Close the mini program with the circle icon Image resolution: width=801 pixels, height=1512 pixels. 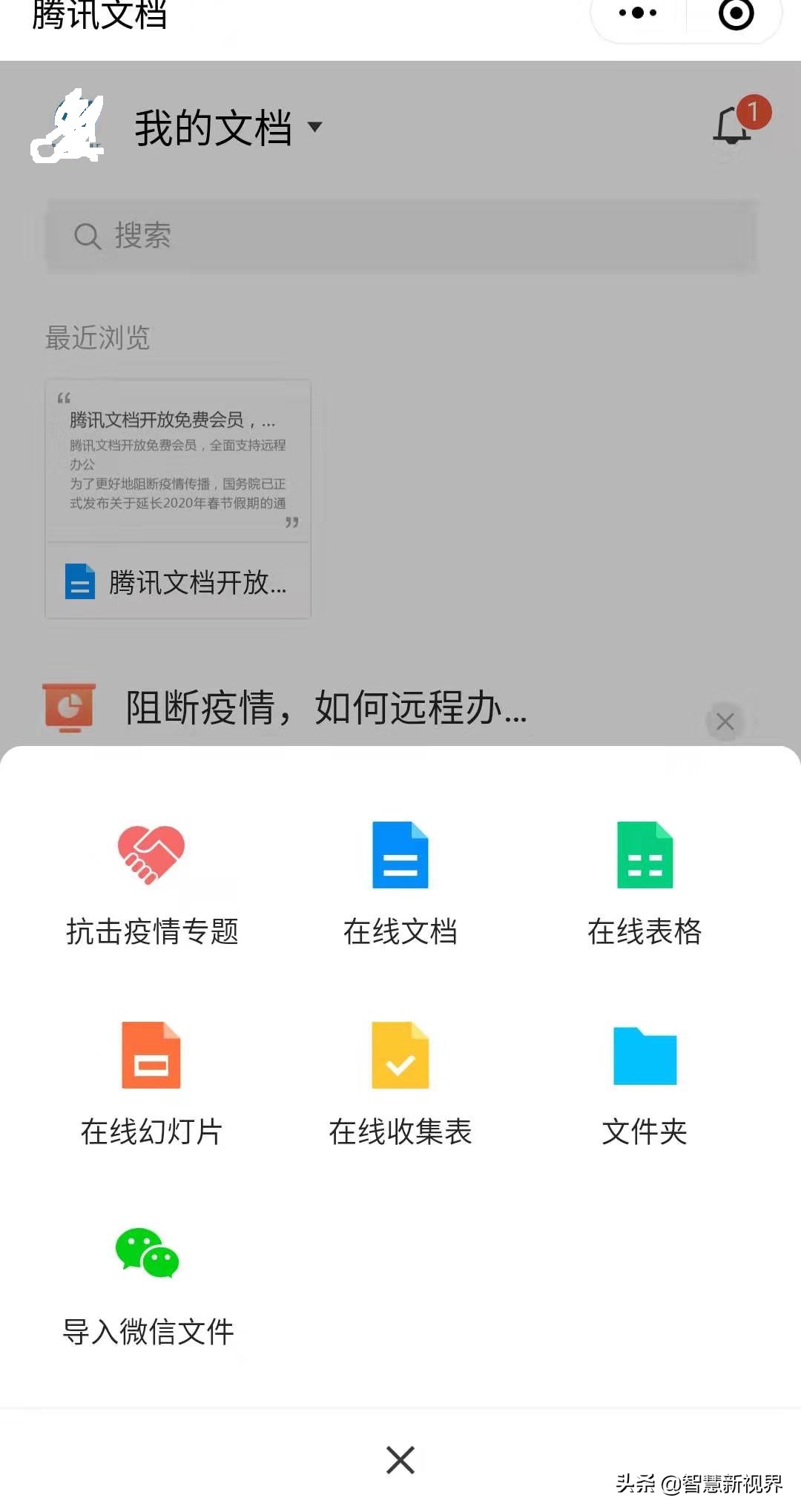point(736,13)
